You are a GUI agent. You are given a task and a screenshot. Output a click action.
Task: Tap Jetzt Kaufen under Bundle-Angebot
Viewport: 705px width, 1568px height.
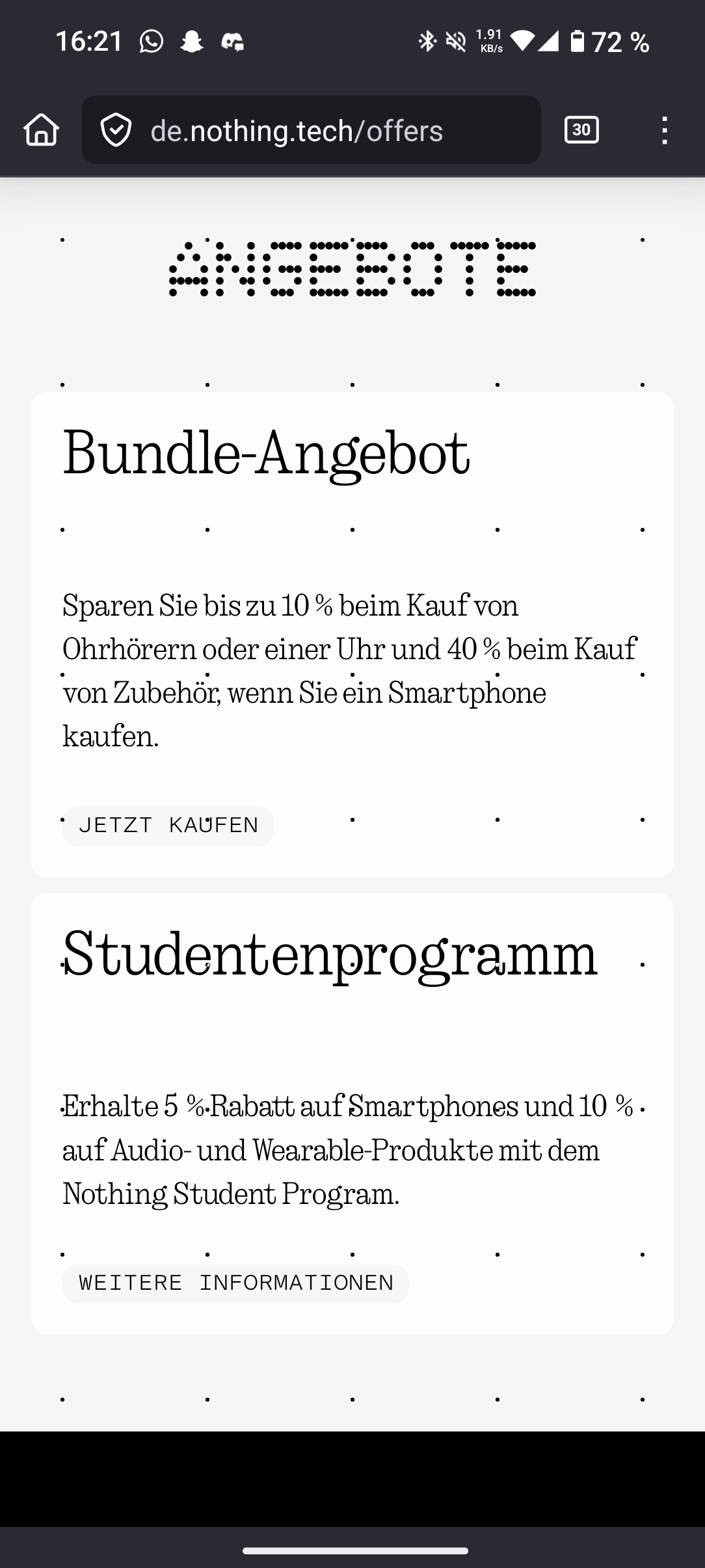pyautogui.click(x=168, y=826)
